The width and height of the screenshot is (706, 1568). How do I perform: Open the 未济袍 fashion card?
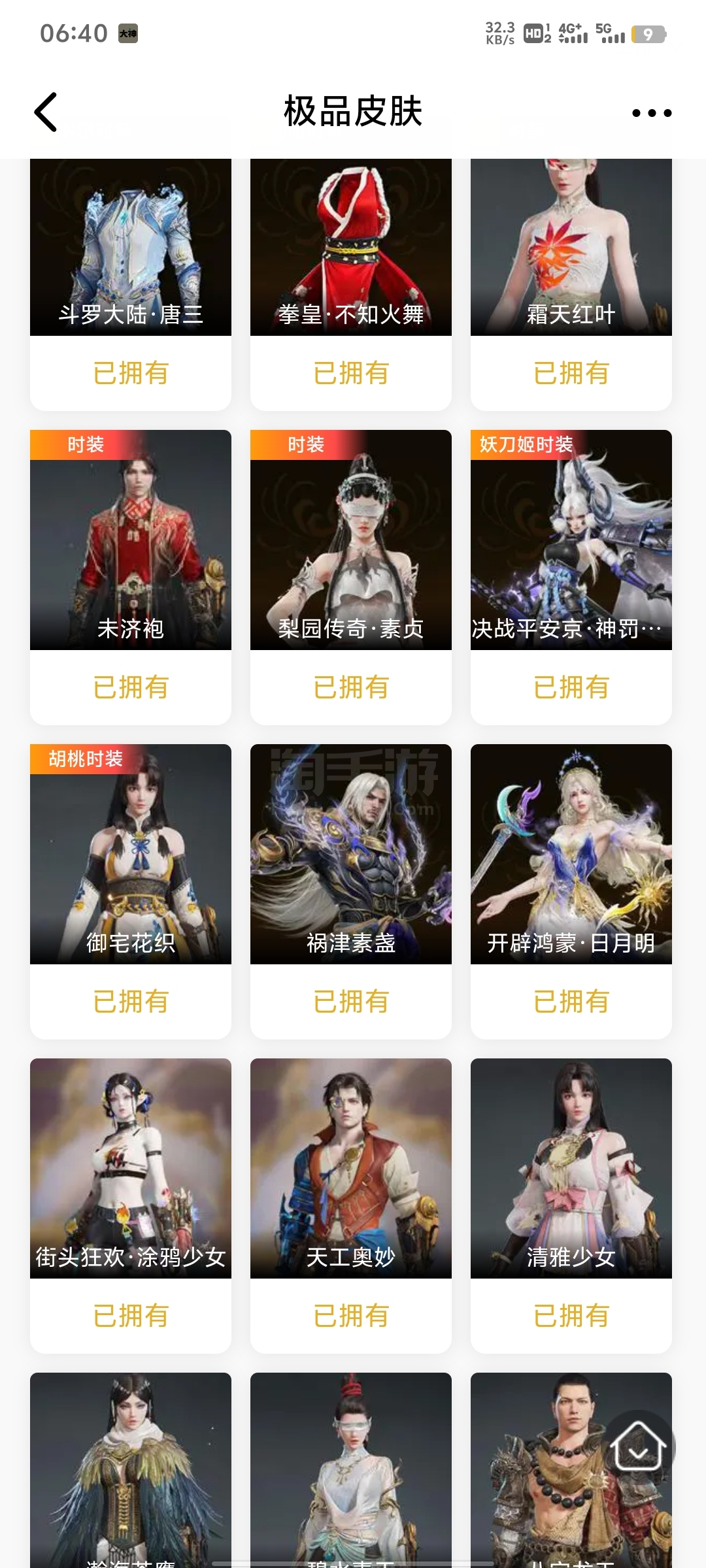point(131,542)
